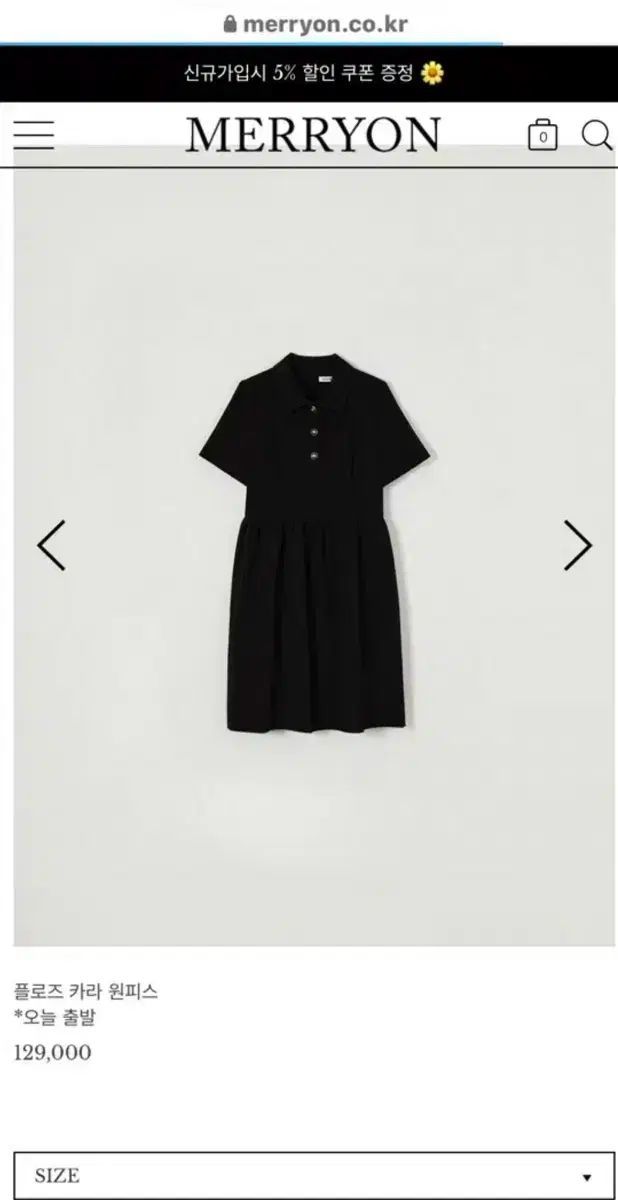618x1200 pixels.
Task: Tap the merryon.co.kr address bar
Action: pyautogui.click(x=309, y=24)
